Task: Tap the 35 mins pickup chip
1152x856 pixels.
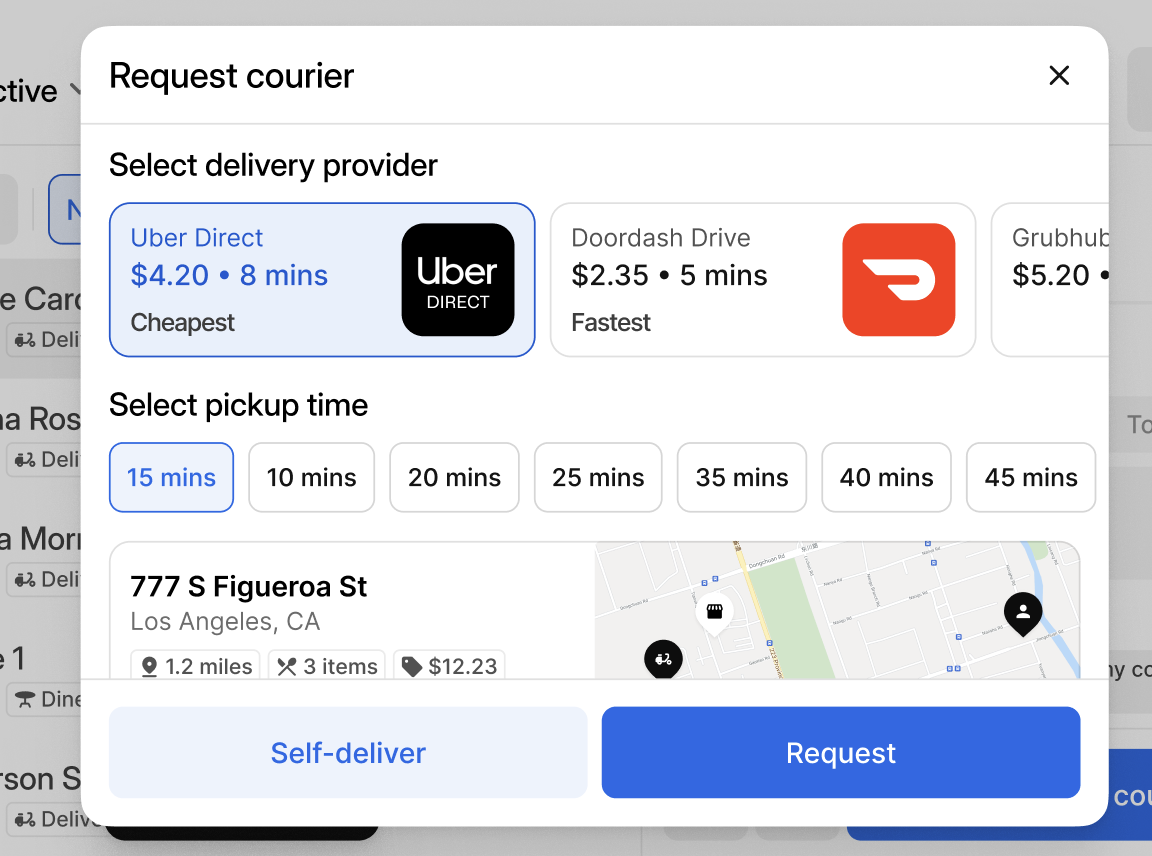Action: pos(742,477)
